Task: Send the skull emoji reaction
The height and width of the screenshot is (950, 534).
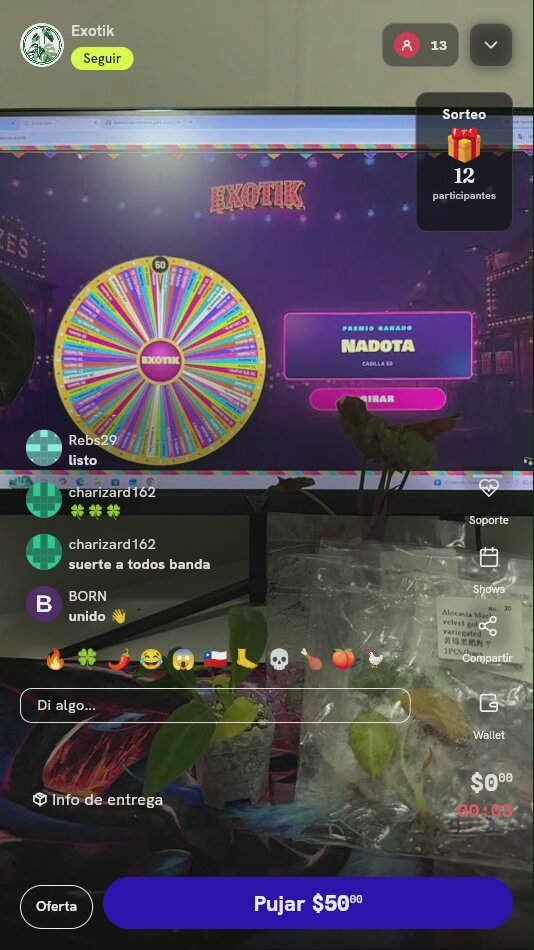Action: 279,659
